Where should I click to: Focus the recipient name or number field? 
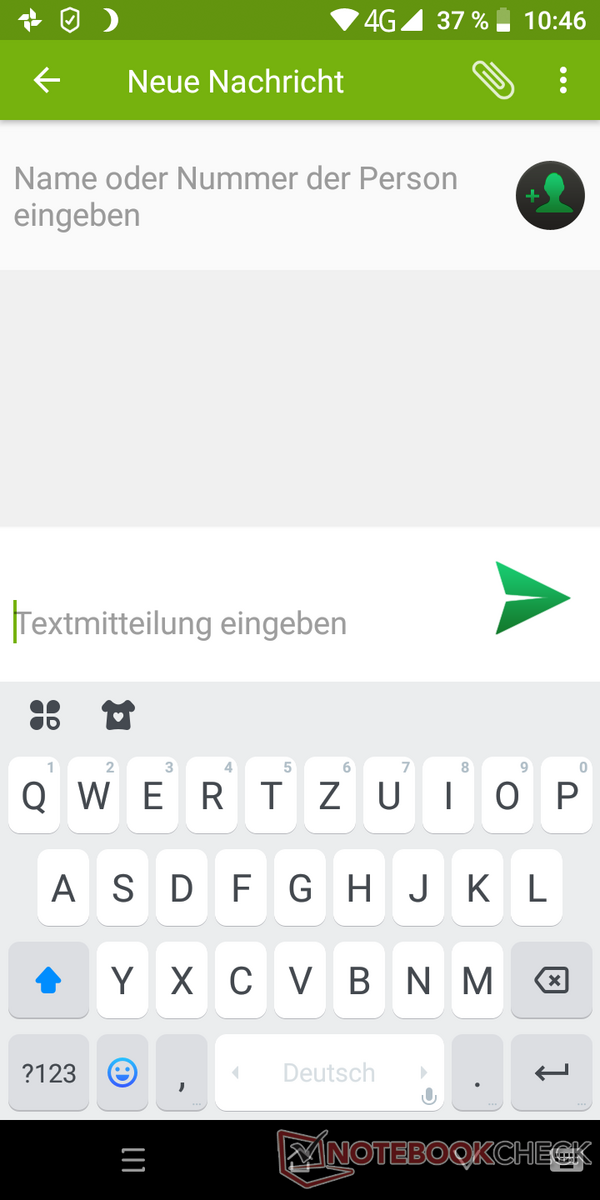250,196
